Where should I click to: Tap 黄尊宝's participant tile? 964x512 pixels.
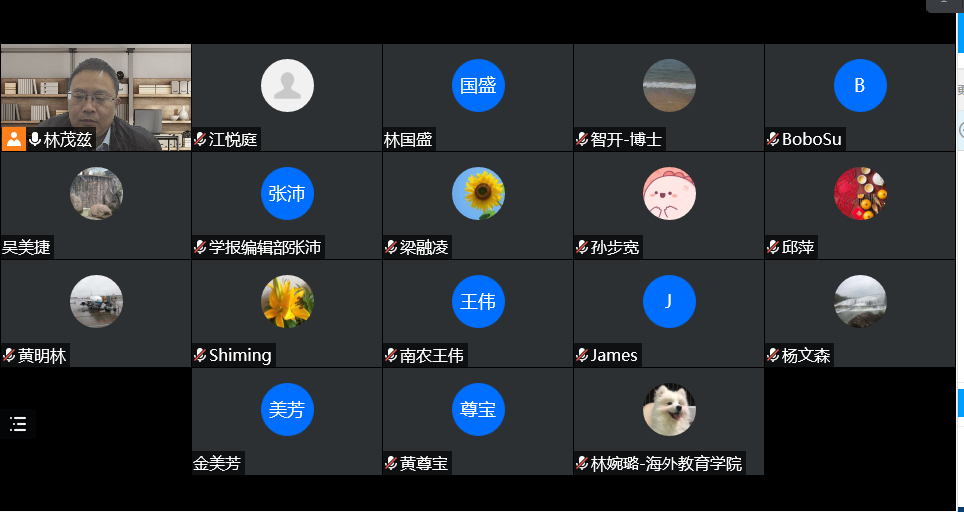(478, 421)
